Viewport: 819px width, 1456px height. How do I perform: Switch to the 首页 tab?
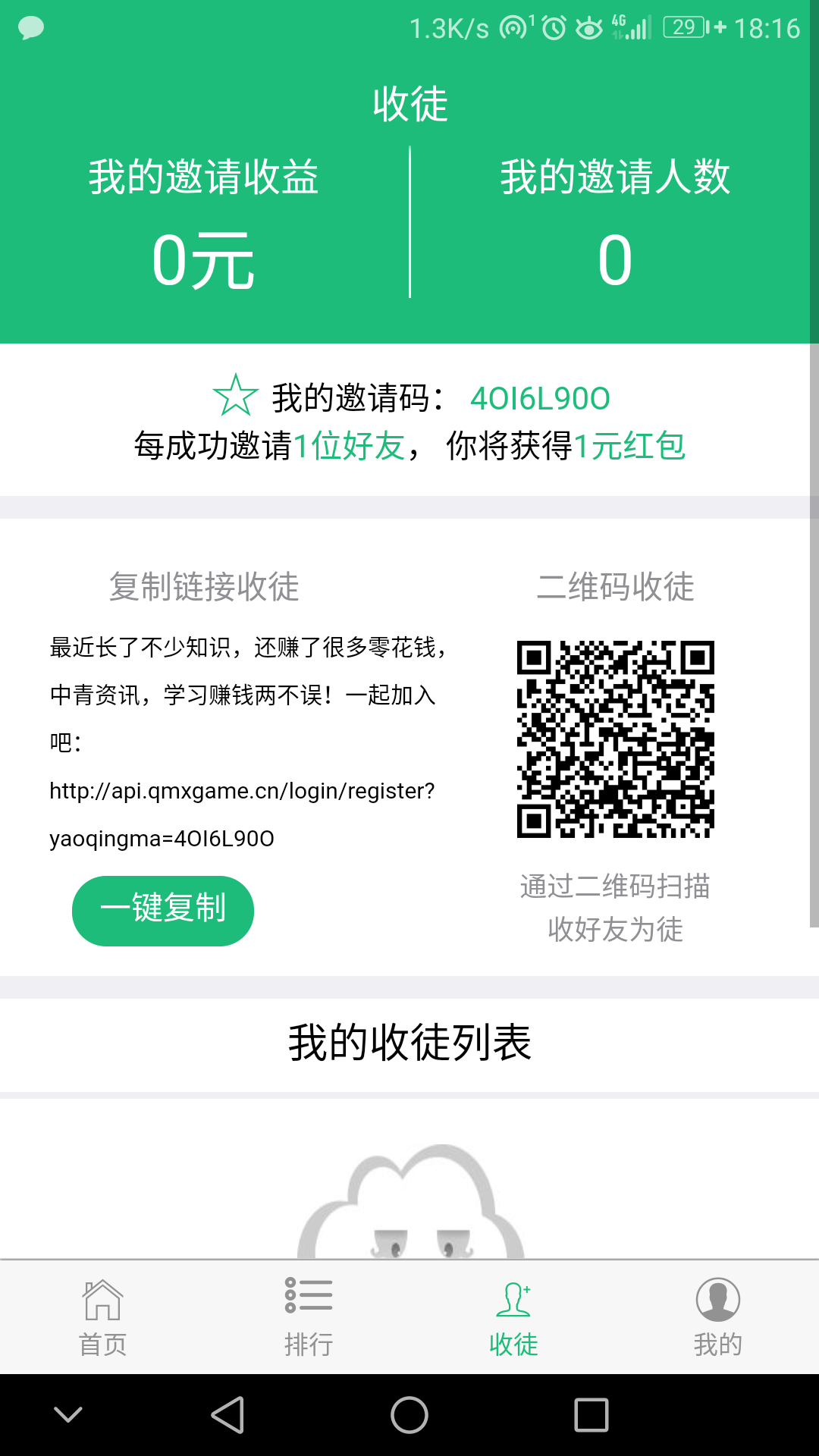(102, 1319)
